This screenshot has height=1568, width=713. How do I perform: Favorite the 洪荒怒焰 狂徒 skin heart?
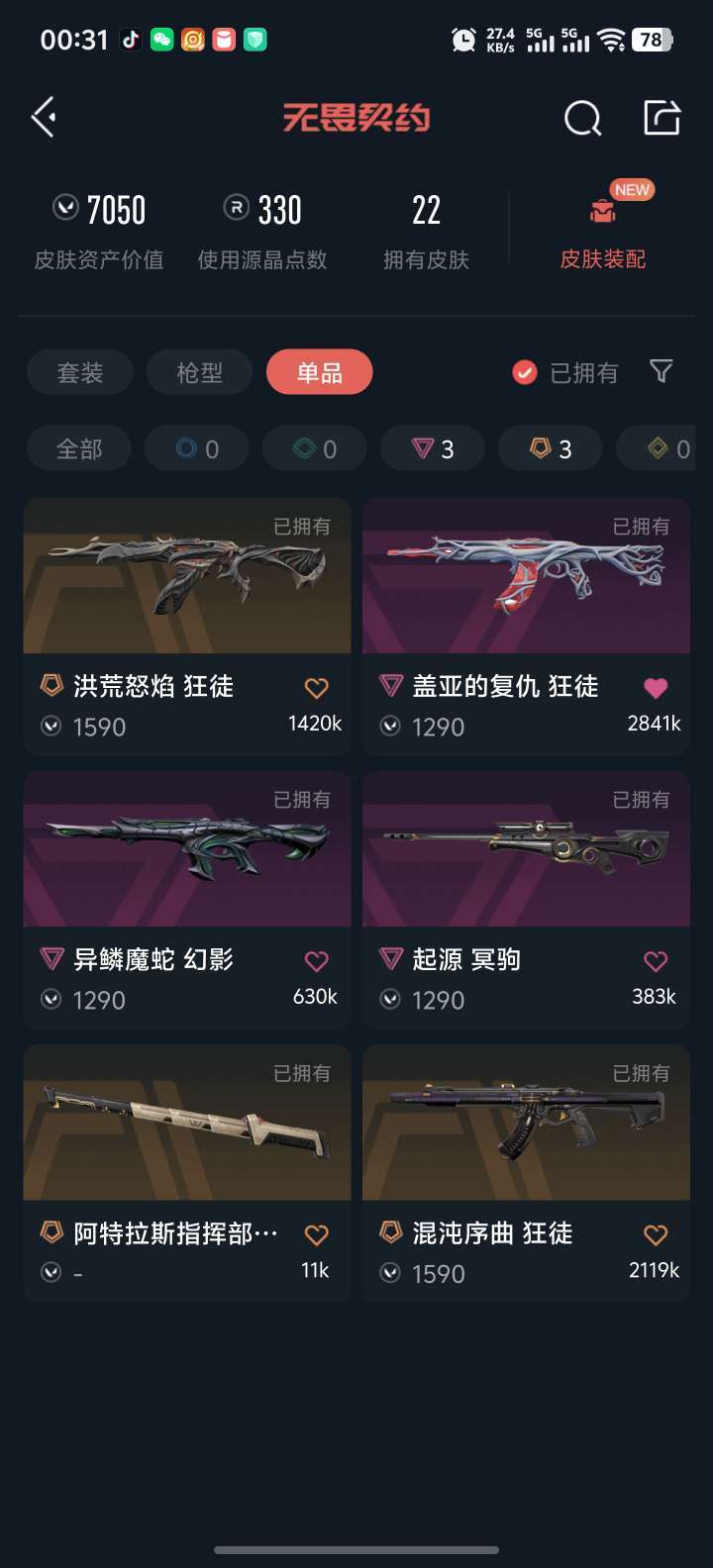317,687
